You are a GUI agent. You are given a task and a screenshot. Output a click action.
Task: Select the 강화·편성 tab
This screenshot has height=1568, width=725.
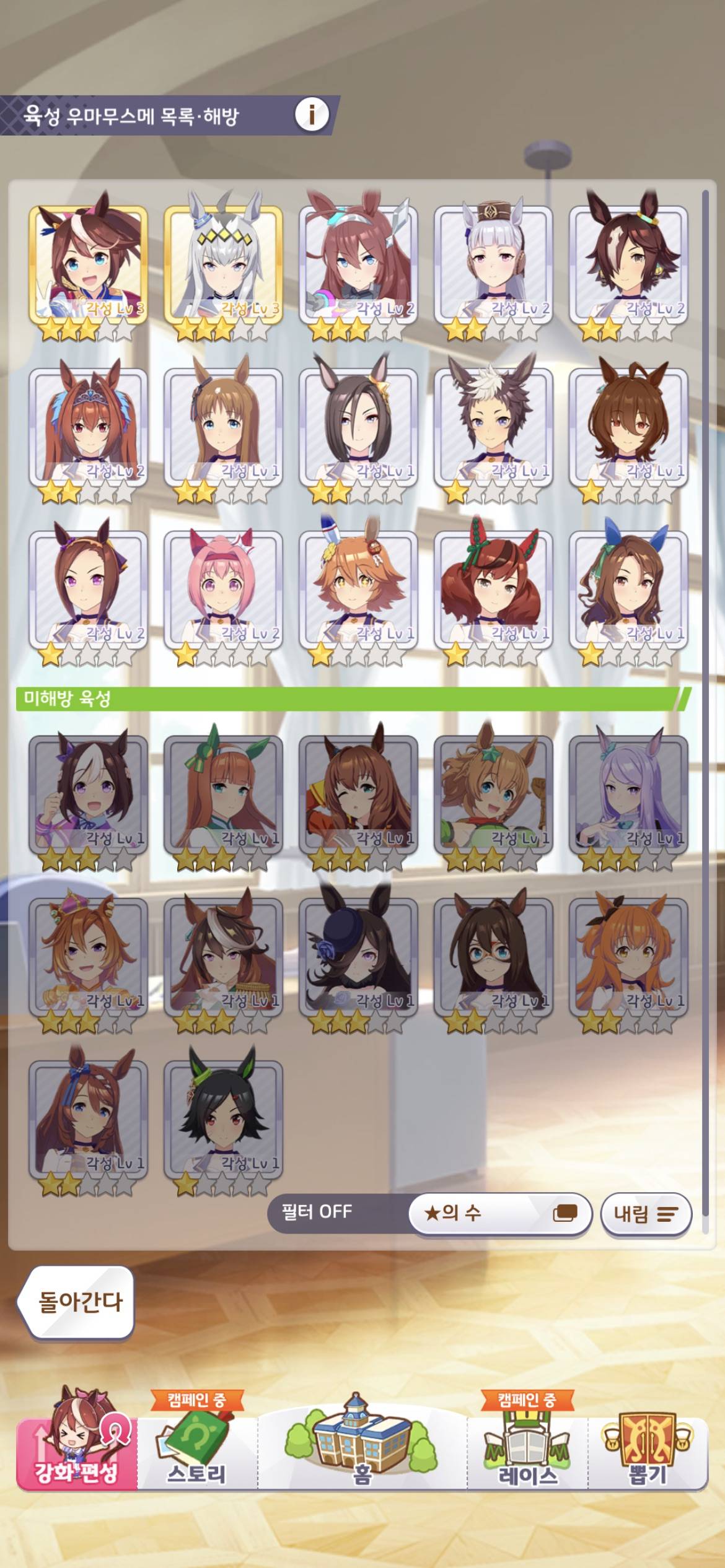pos(76,1453)
